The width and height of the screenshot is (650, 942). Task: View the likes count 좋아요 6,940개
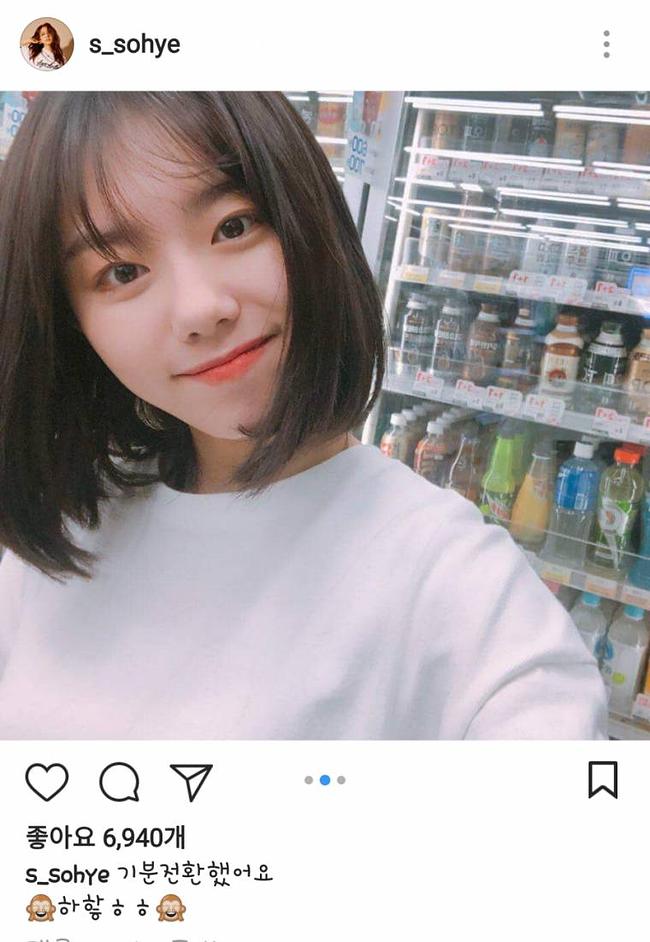point(105,837)
